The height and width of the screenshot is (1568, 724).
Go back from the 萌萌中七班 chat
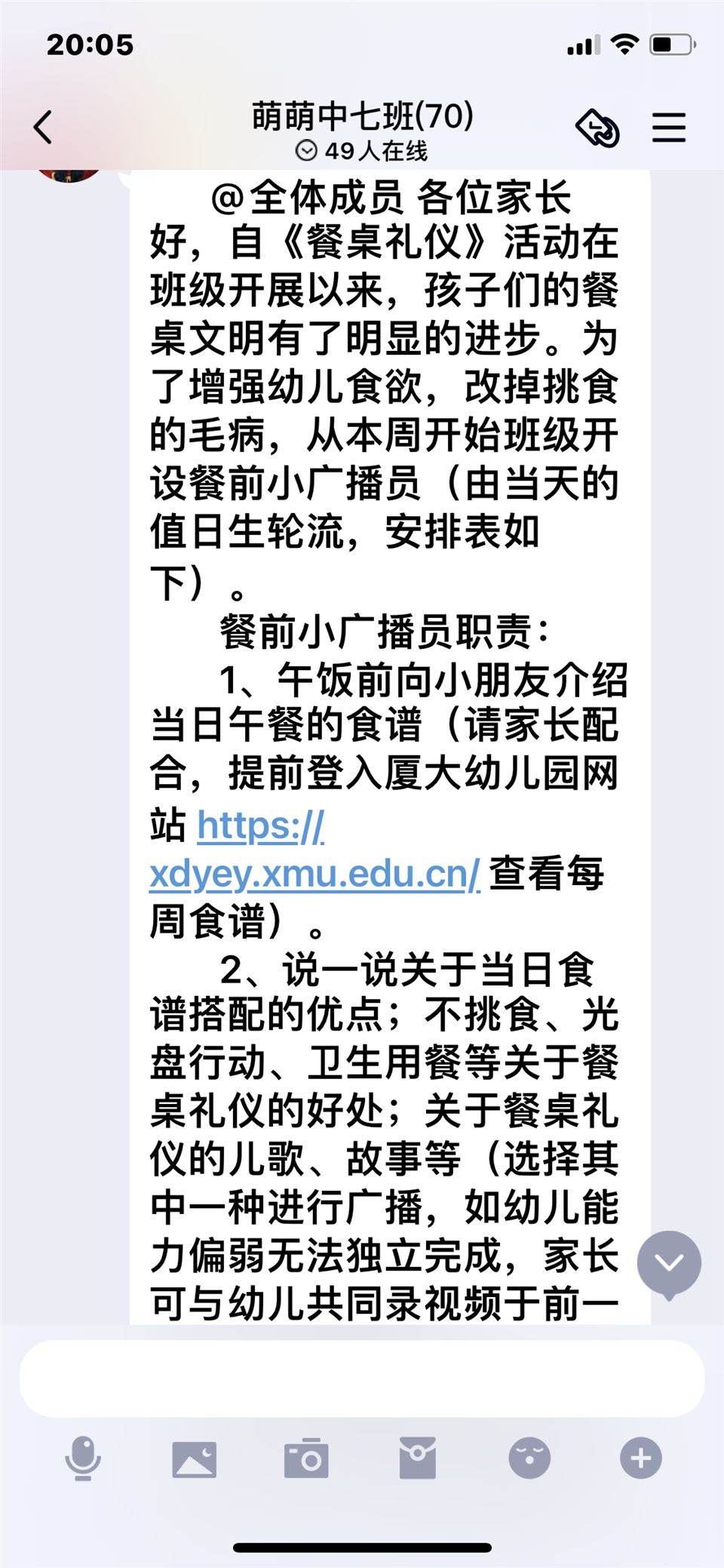pyautogui.click(x=44, y=127)
